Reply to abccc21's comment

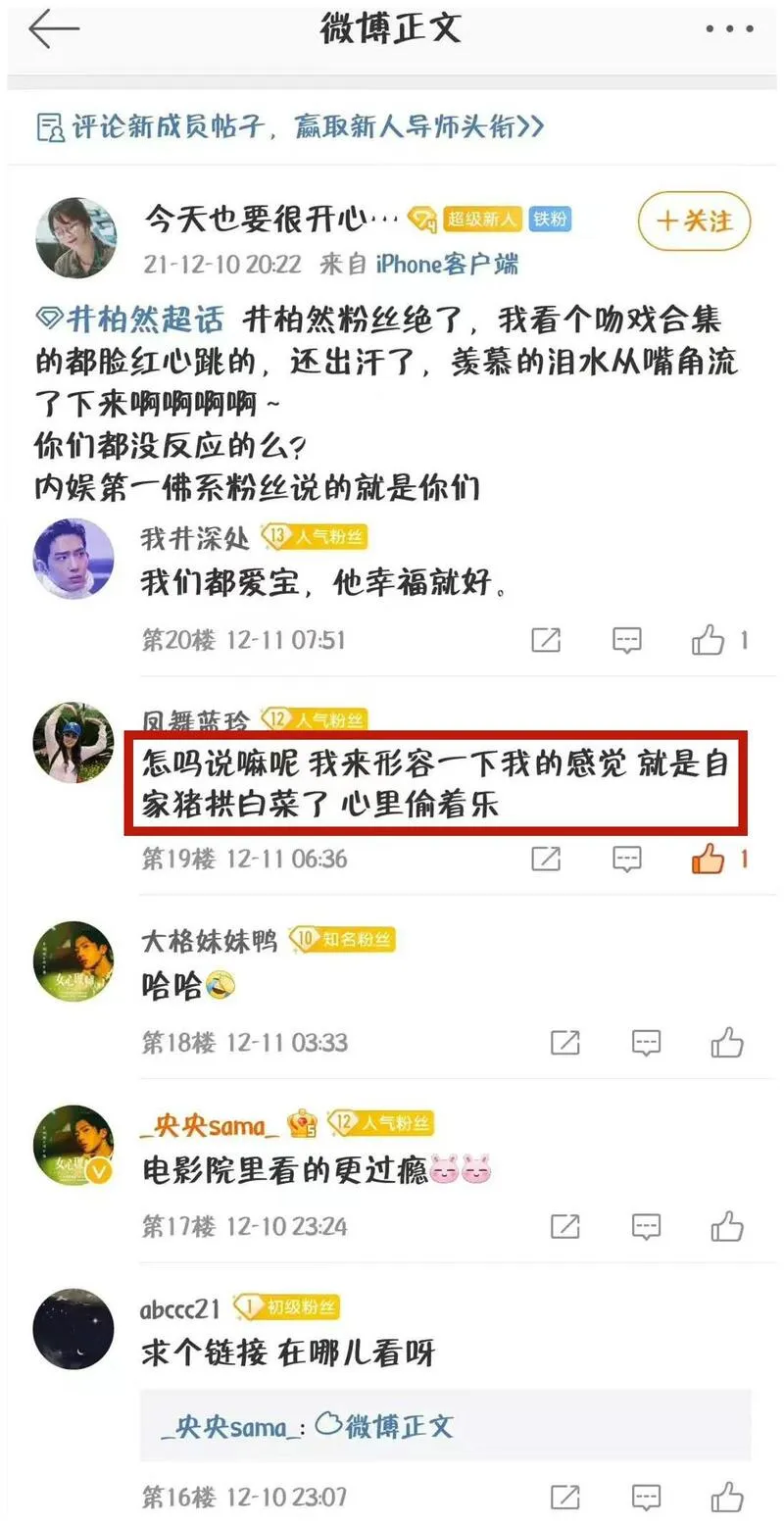pyautogui.click(x=645, y=1497)
